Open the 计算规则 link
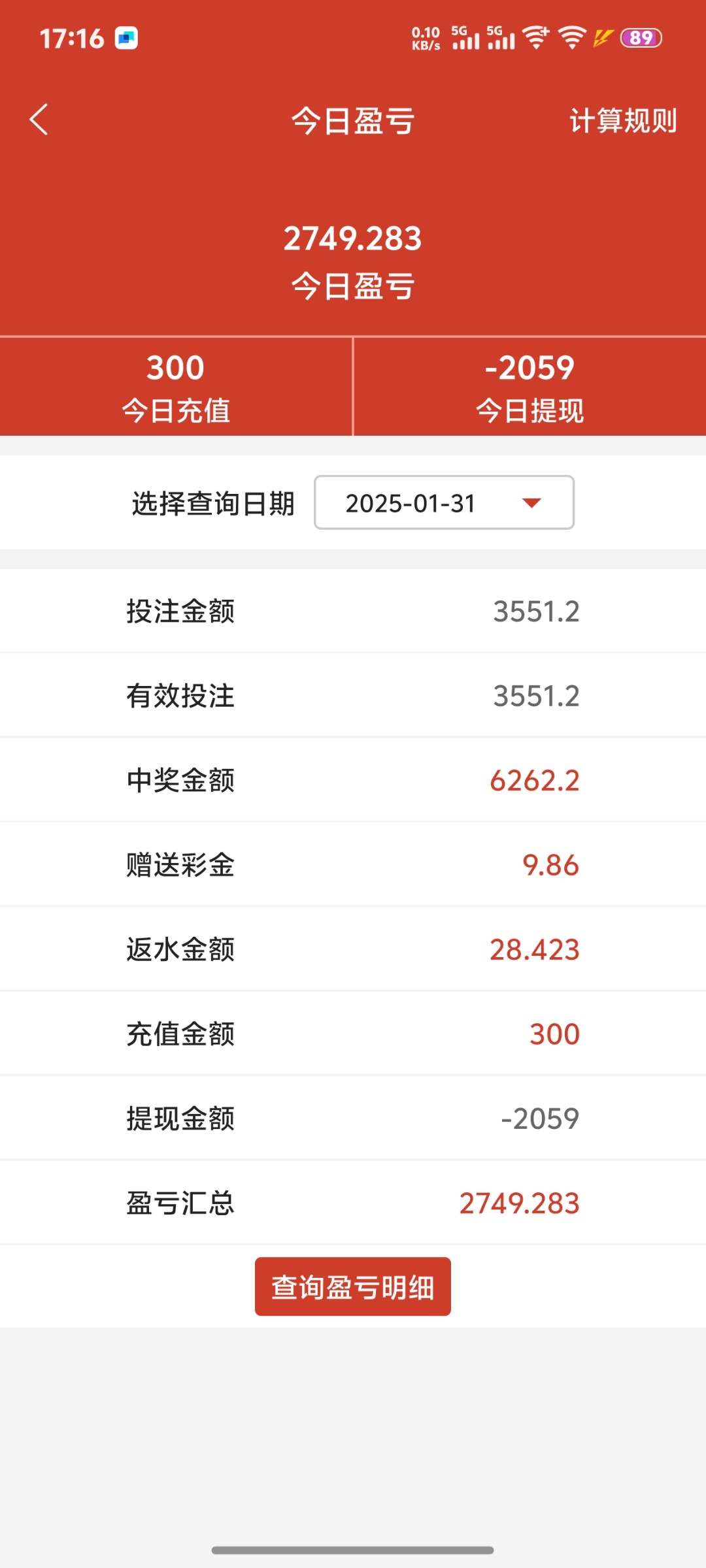 623,121
